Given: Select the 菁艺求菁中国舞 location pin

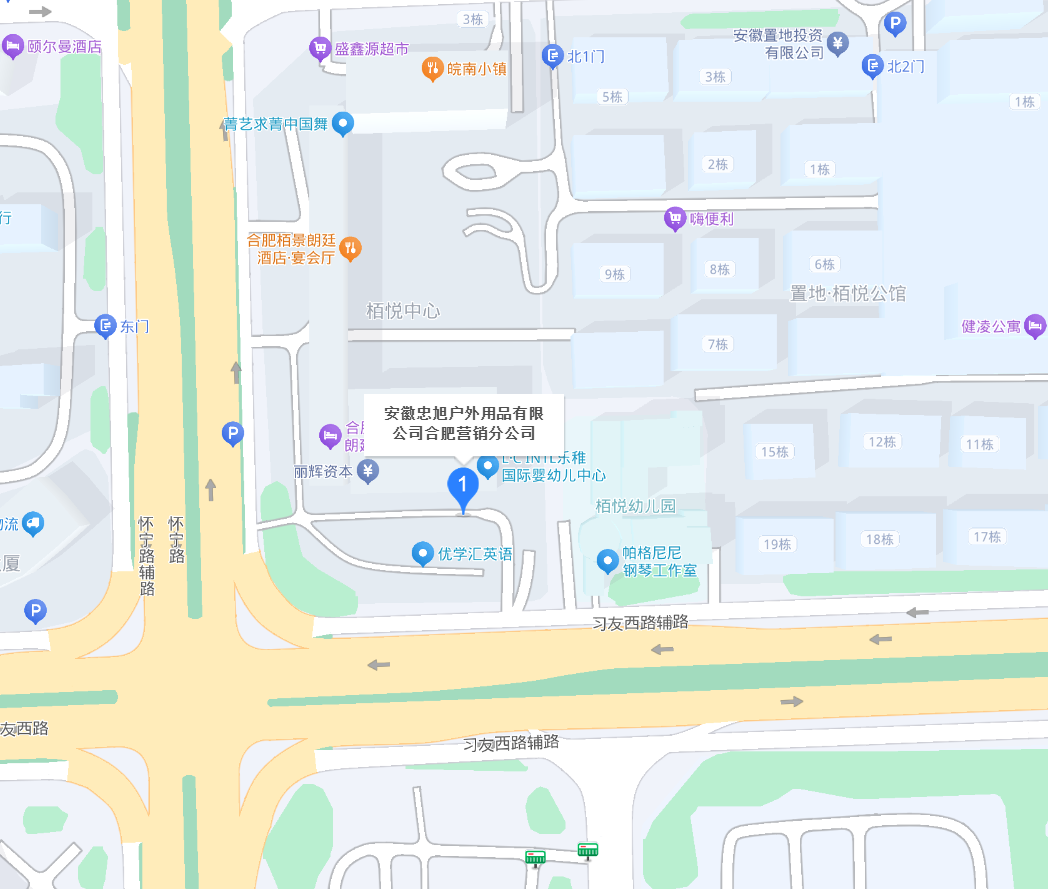Looking at the screenshot, I should [343, 124].
